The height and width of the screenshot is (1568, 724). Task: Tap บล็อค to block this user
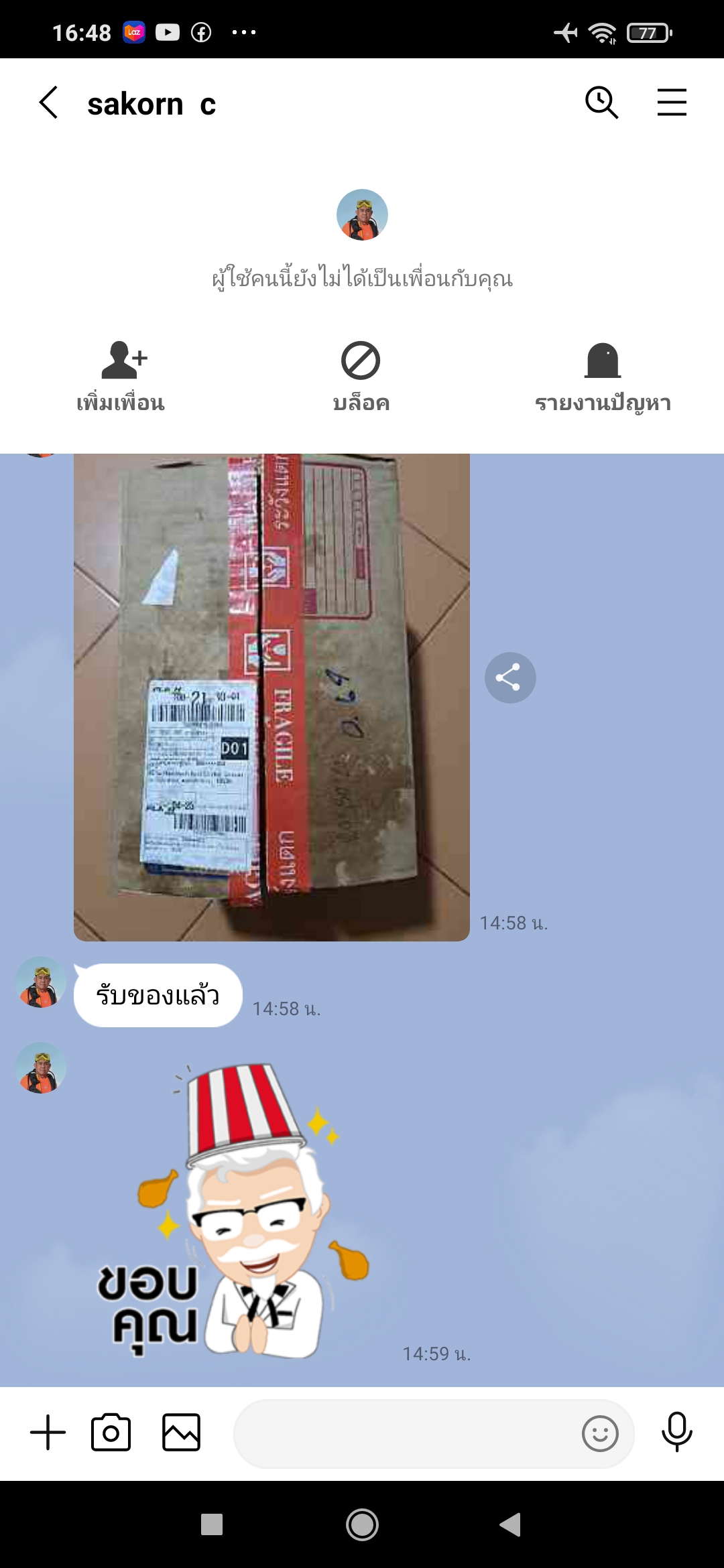click(x=360, y=375)
